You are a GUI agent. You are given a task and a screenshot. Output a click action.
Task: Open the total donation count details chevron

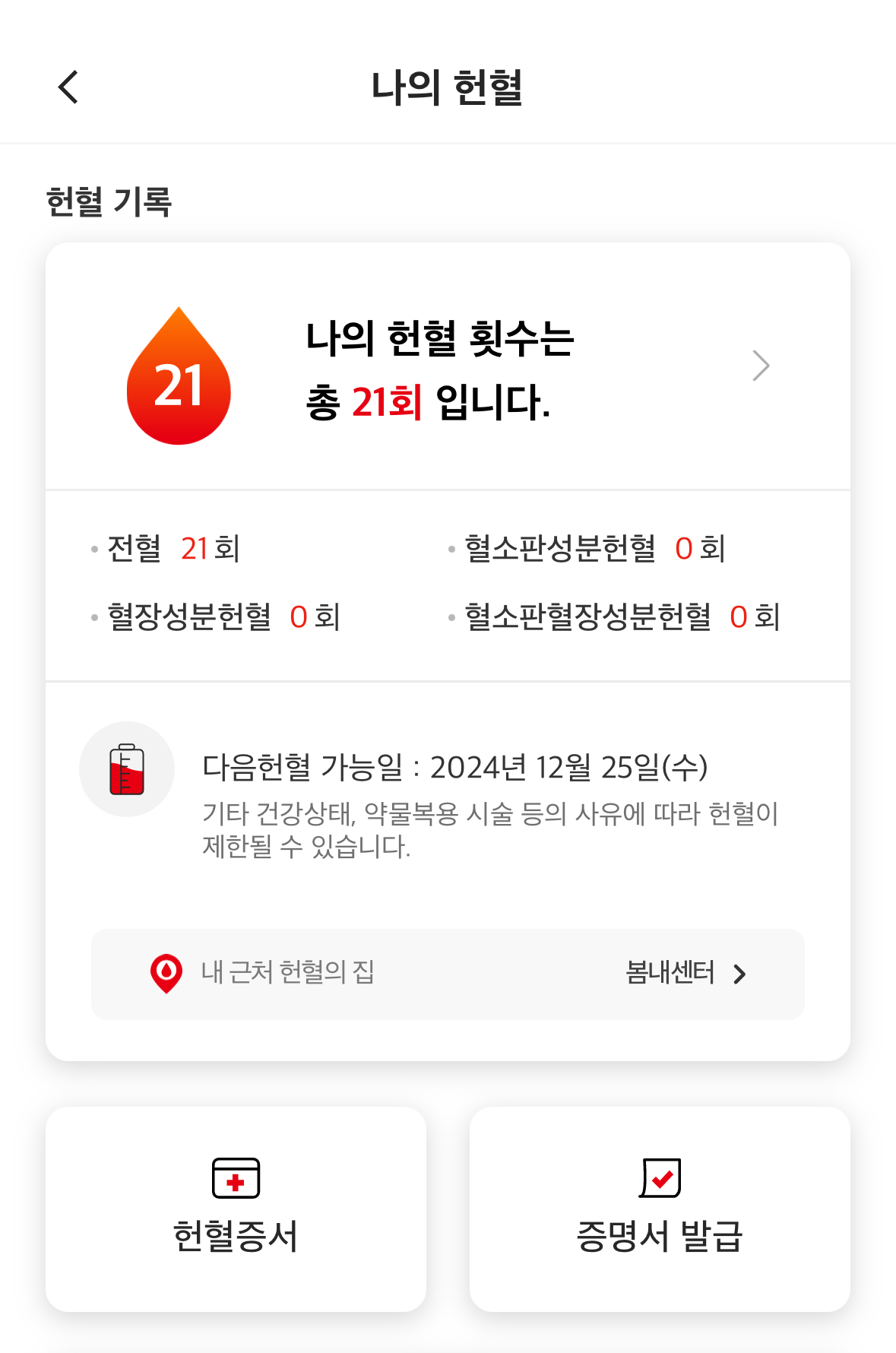click(x=761, y=366)
